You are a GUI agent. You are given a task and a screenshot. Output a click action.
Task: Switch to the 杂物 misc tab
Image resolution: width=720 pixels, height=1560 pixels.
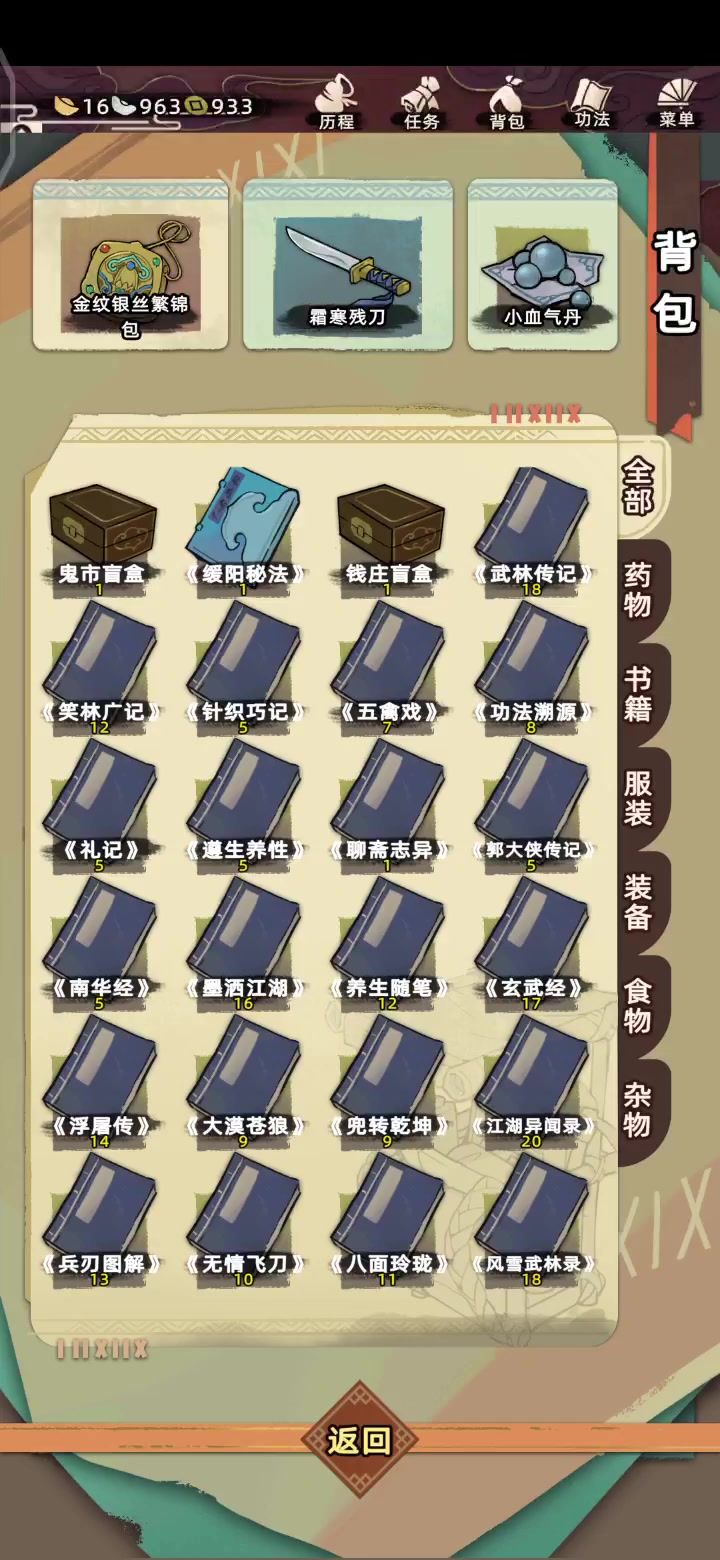[x=639, y=1109]
